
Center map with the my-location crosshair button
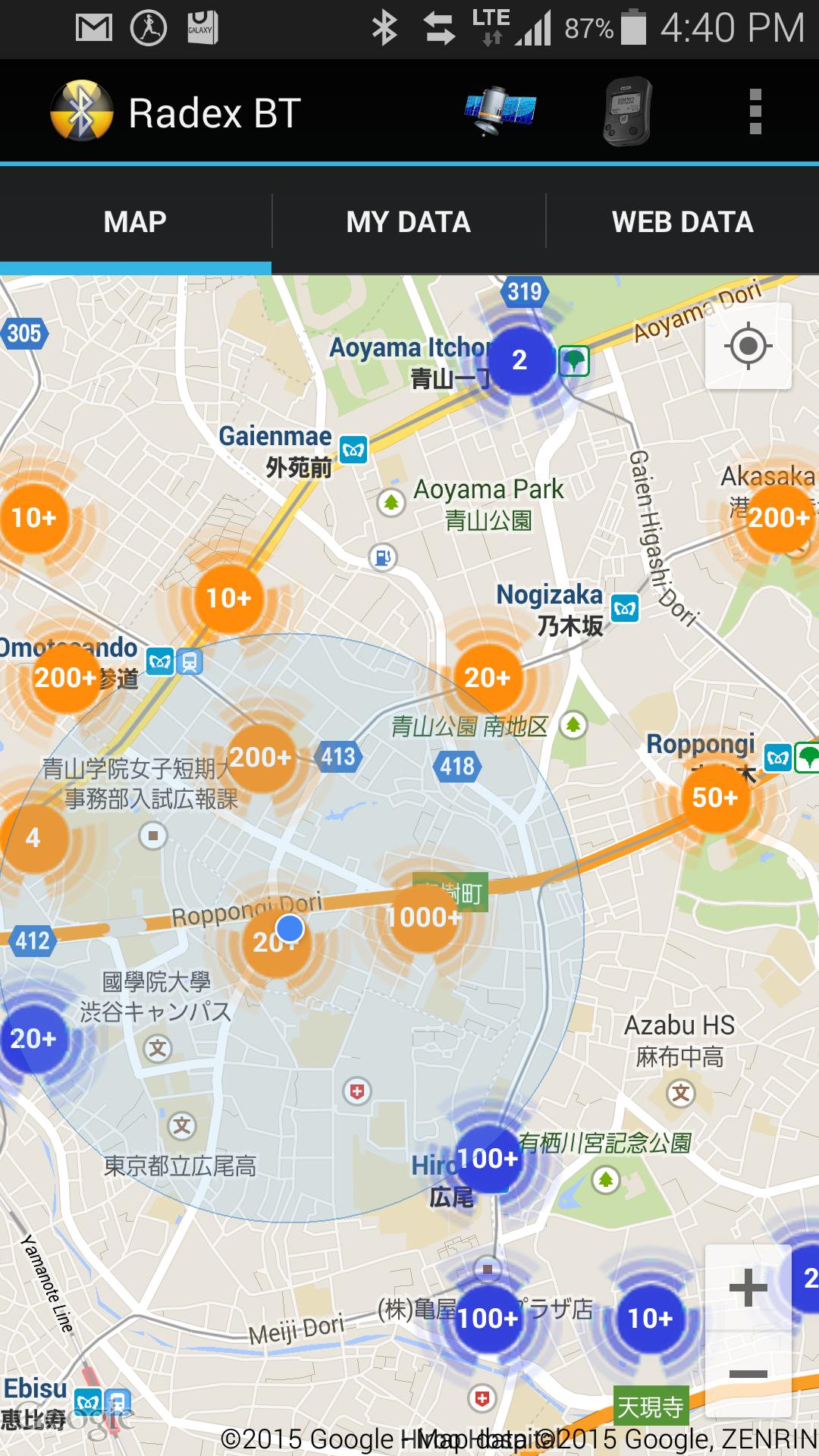(x=749, y=347)
